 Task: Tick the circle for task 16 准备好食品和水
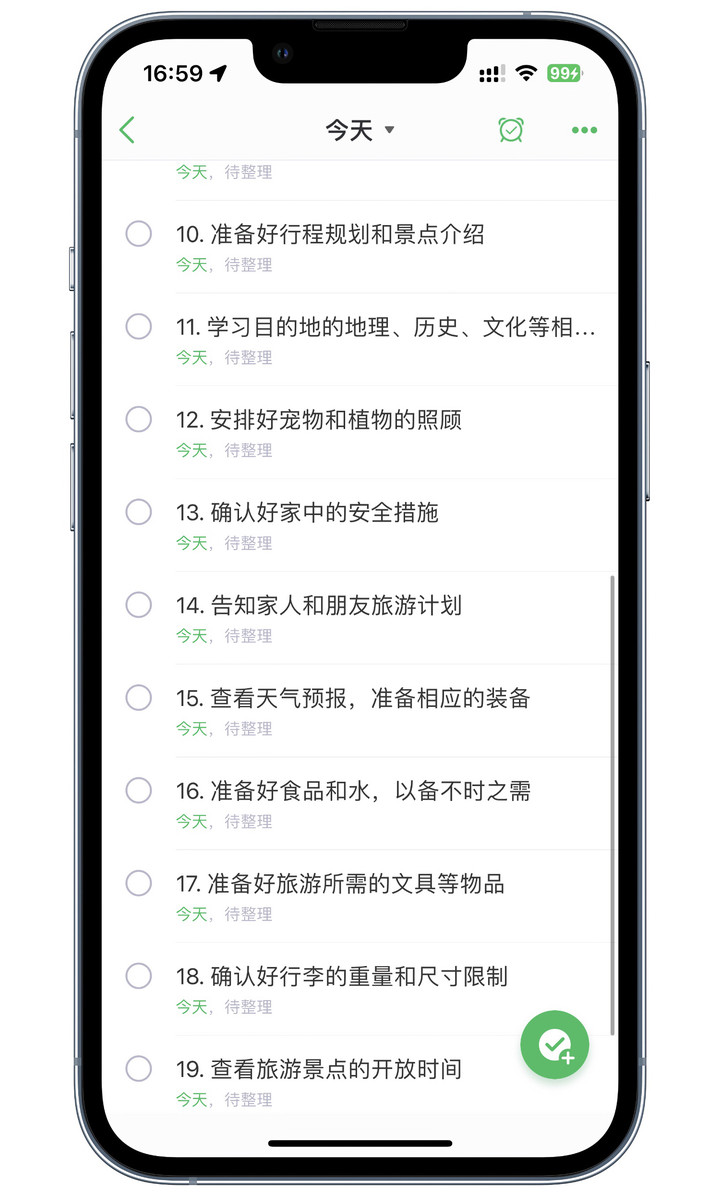point(138,790)
